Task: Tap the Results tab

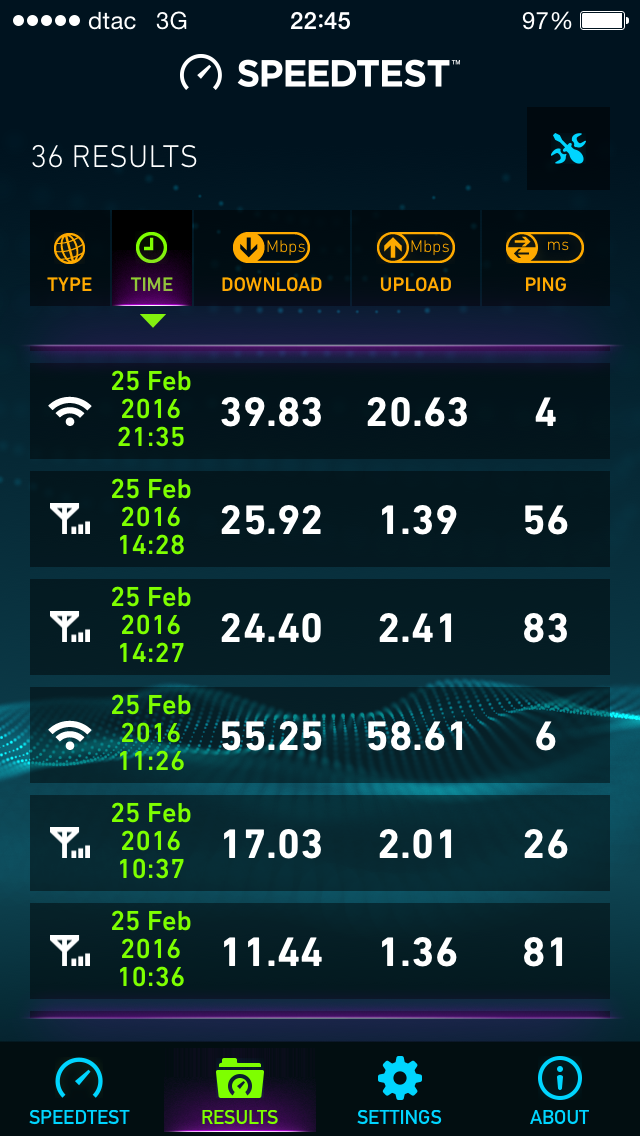Action: pos(240,1090)
